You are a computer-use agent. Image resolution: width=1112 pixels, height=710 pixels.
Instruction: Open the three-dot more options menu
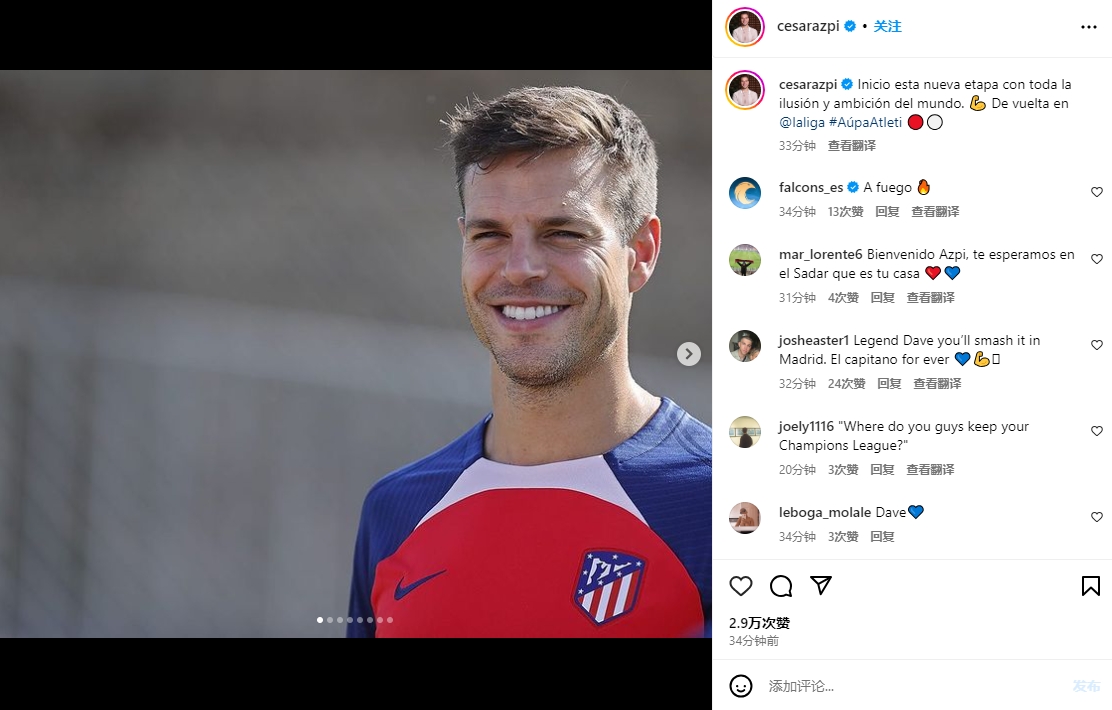(1089, 27)
